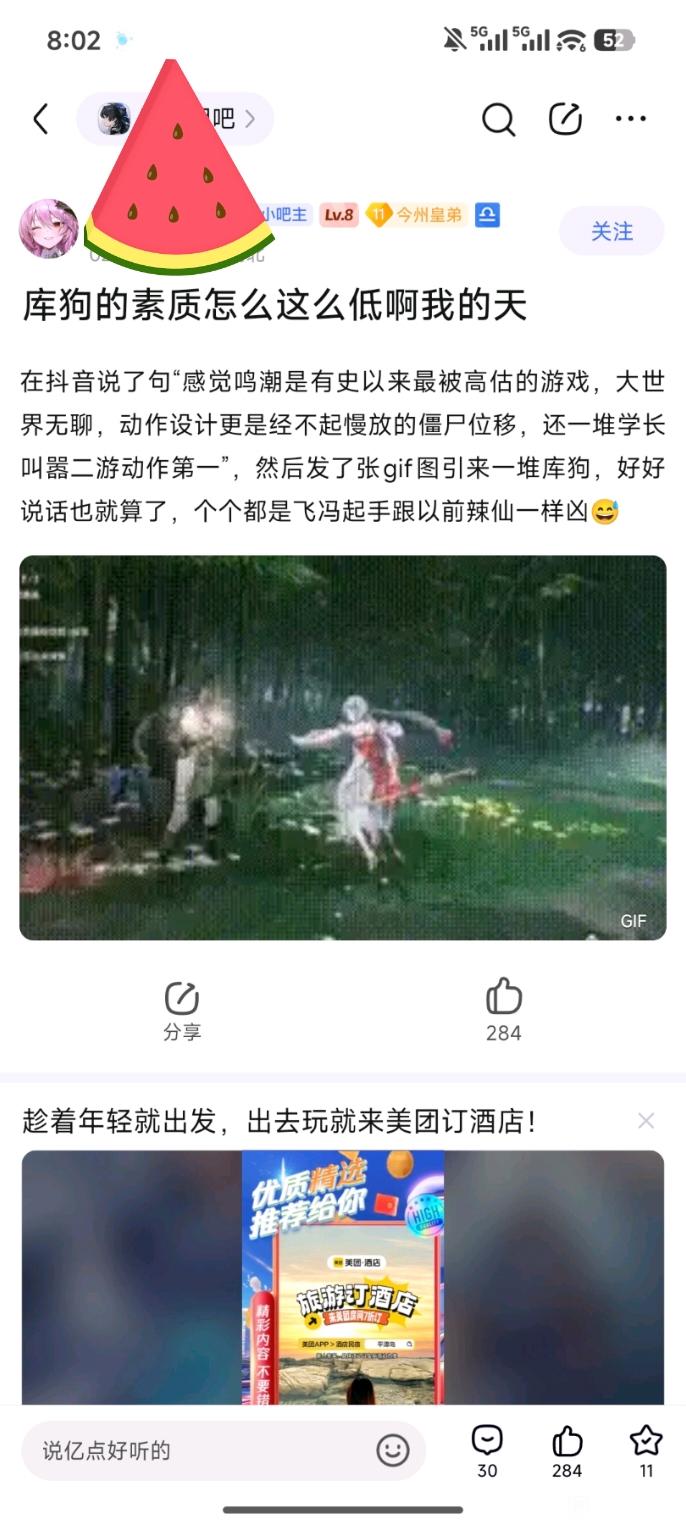Open the search icon in the top bar
Viewport: 686px width, 1525px height.
click(x=498, y=120)
